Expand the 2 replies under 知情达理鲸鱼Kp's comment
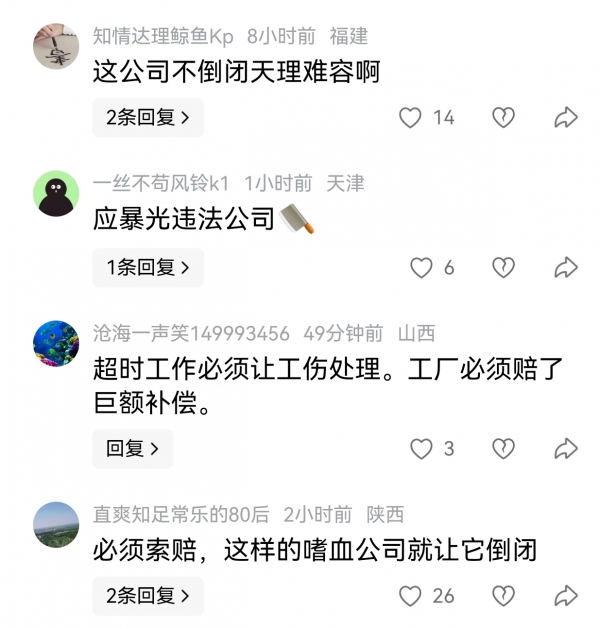600x628 pixels. 148,117
